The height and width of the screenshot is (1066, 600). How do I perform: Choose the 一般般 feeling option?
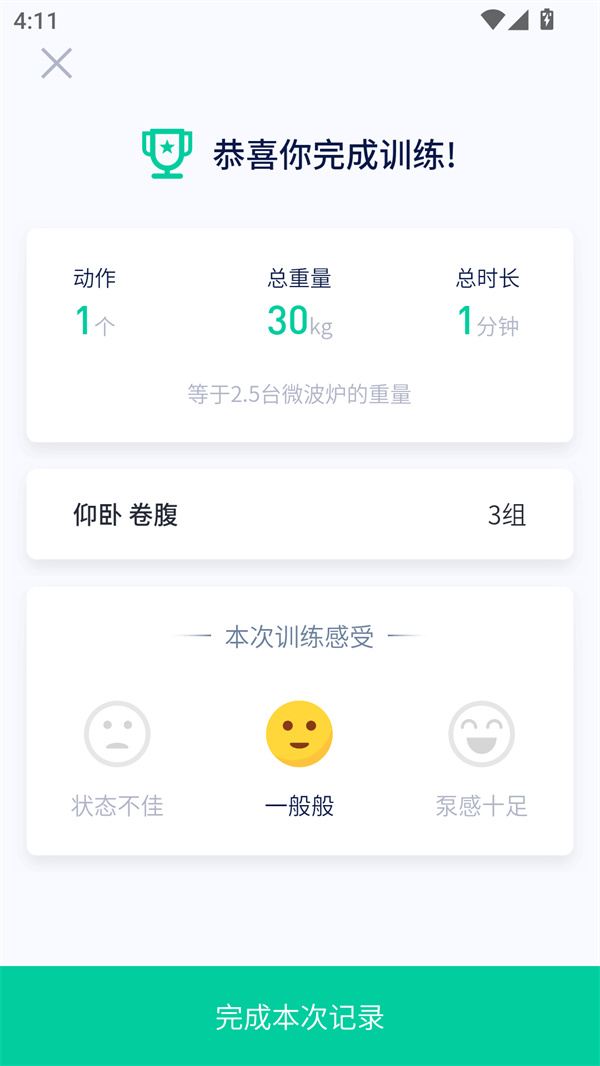point(299,734)
